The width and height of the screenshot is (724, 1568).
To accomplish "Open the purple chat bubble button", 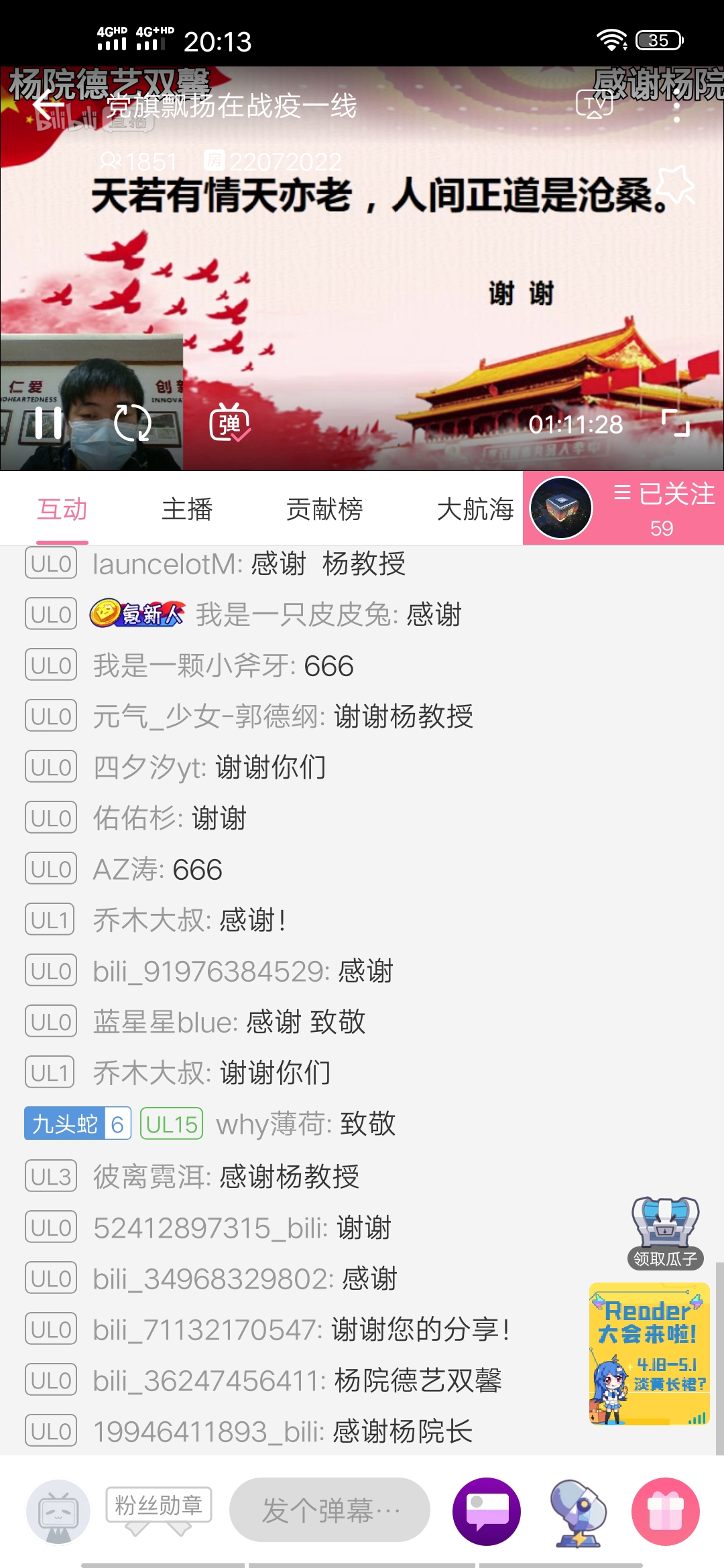I will [487, 1512].
